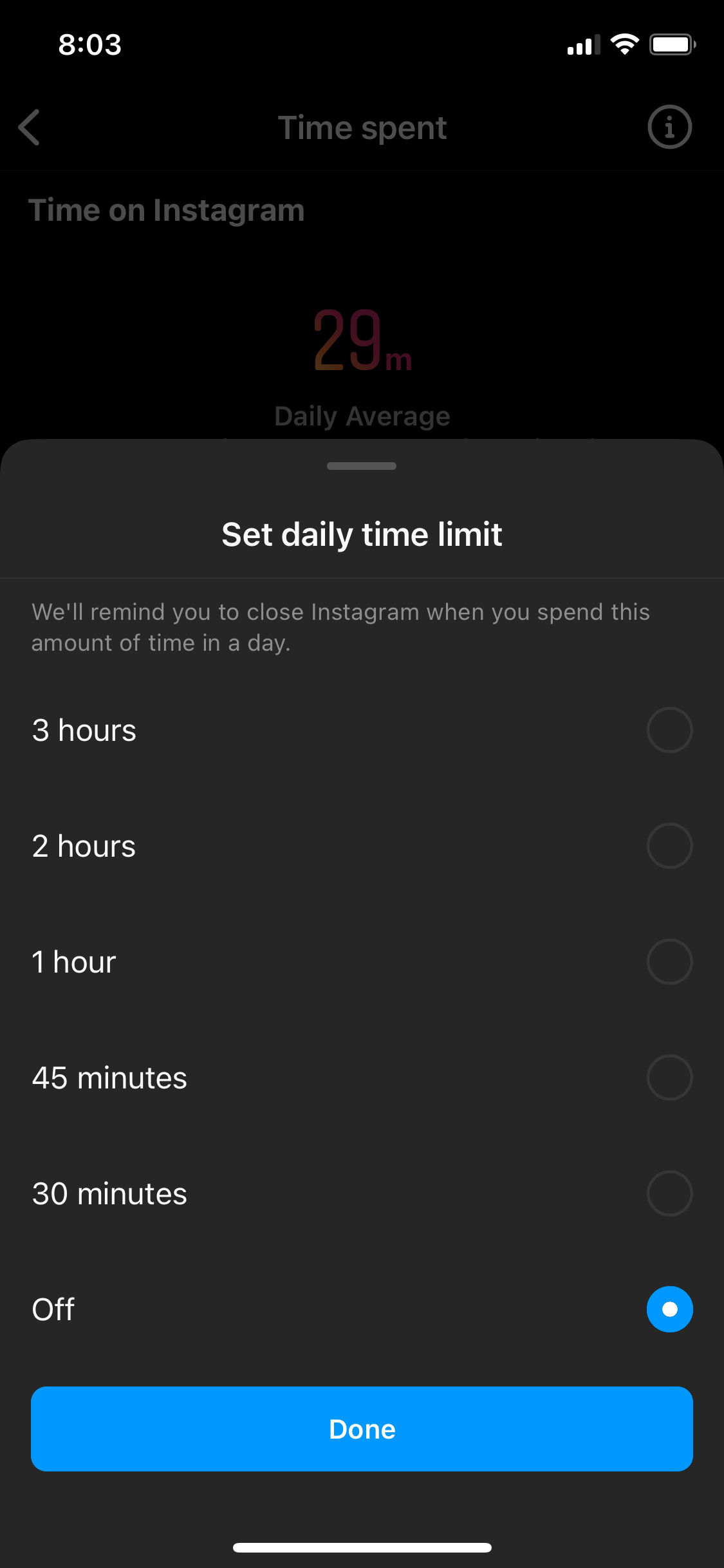Image resolution: width=724 pixels, height=1568 pixels.
Task: Tap the home indicator bar
Action: (x=362, y=1547)
